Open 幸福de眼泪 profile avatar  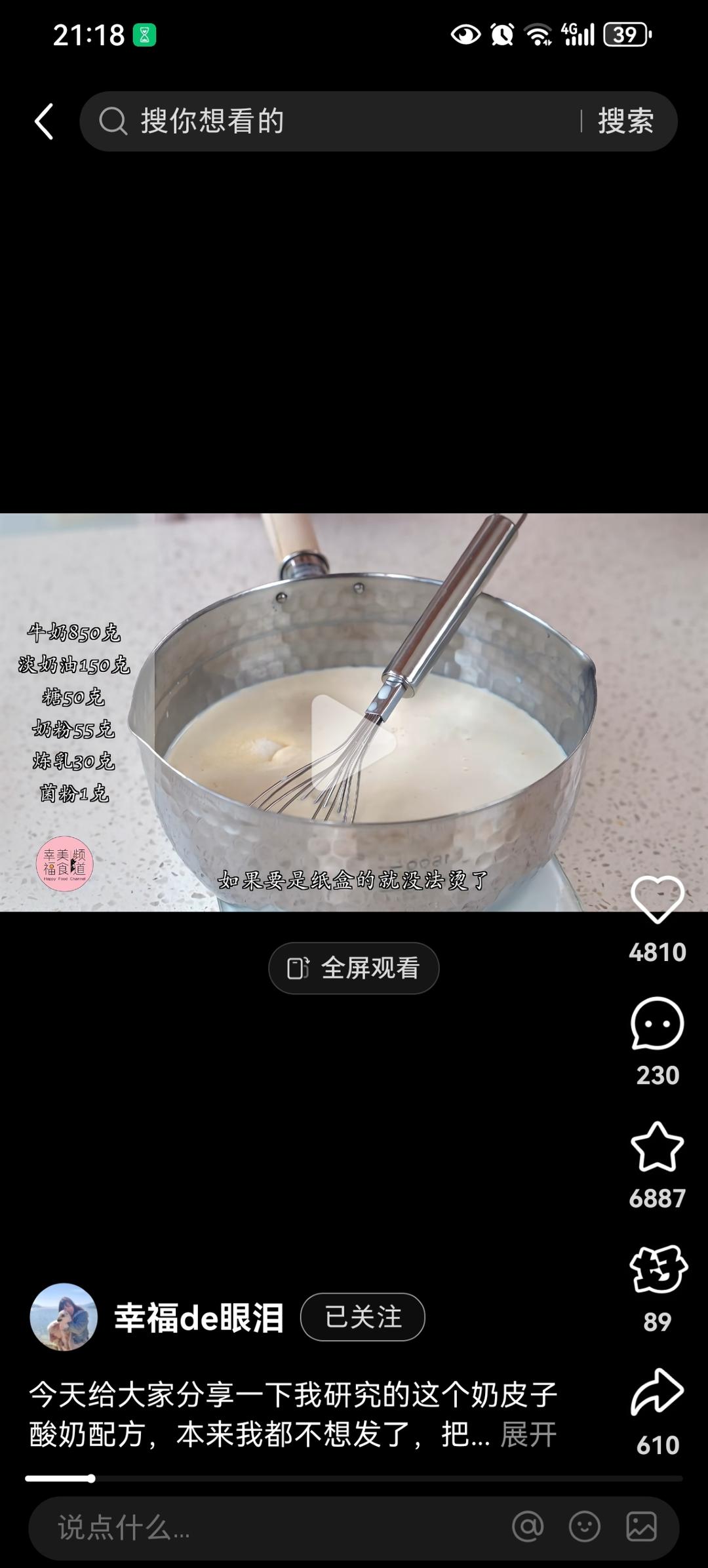[x=64, y=1317]
